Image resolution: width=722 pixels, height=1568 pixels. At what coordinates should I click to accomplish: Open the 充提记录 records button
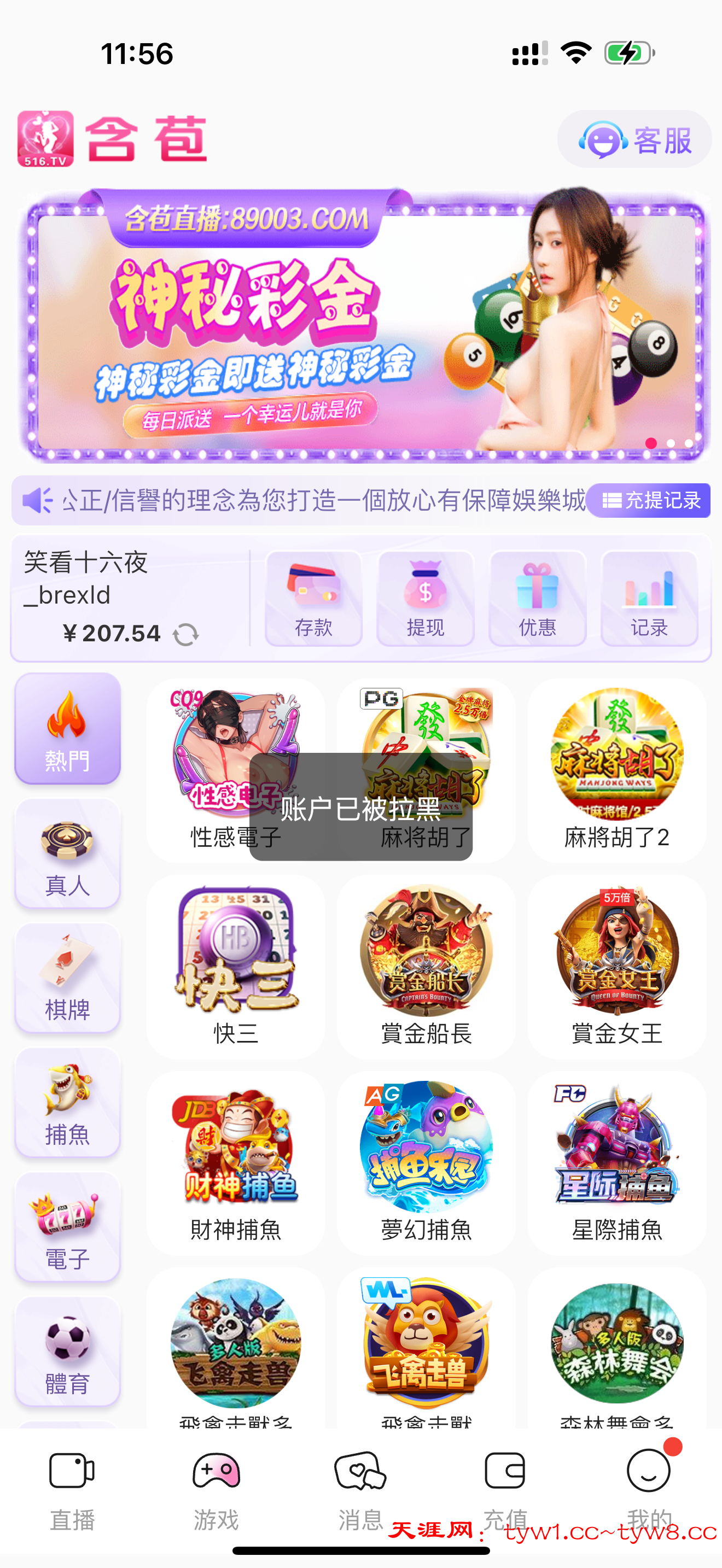click(649, 500)
